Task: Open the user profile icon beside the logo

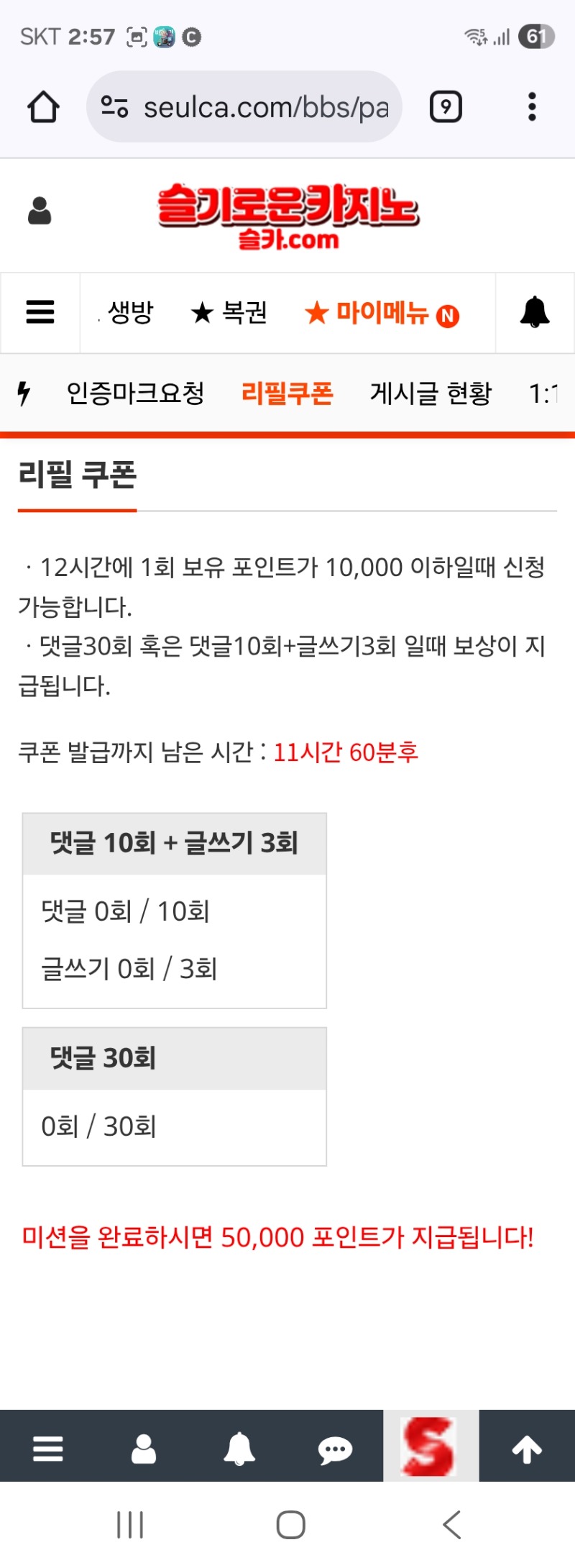Action: point(40,211)
